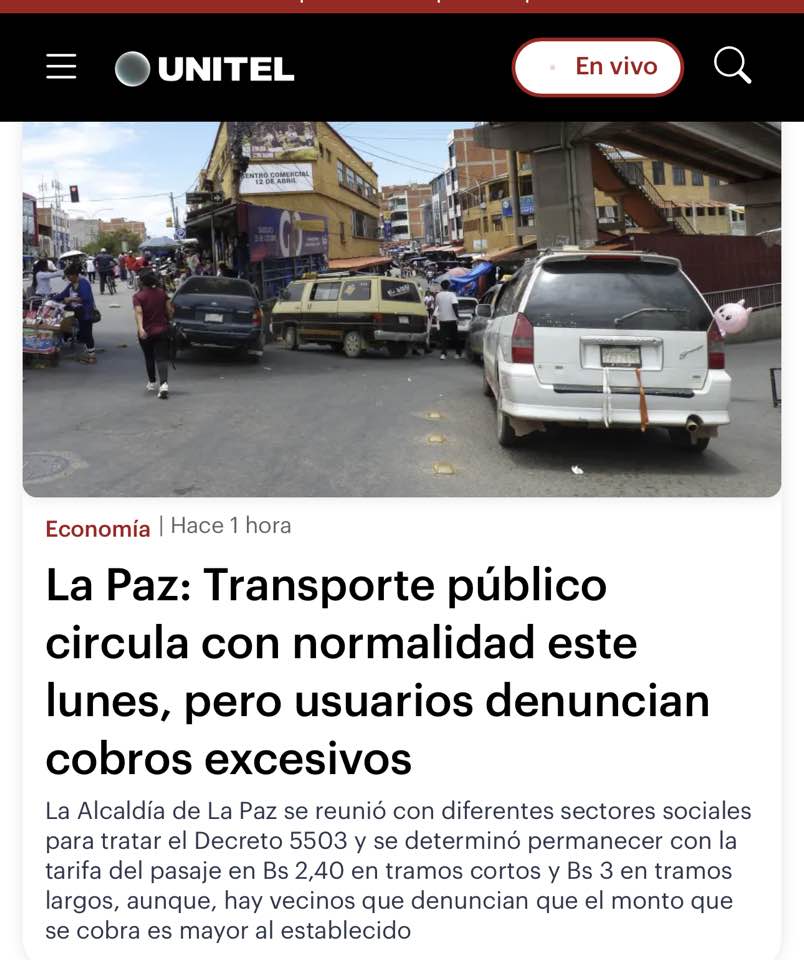804x960 pixels.
Task: Open the La Paz transport article photo
Action: pyautogui.click(x=401, y=308)
